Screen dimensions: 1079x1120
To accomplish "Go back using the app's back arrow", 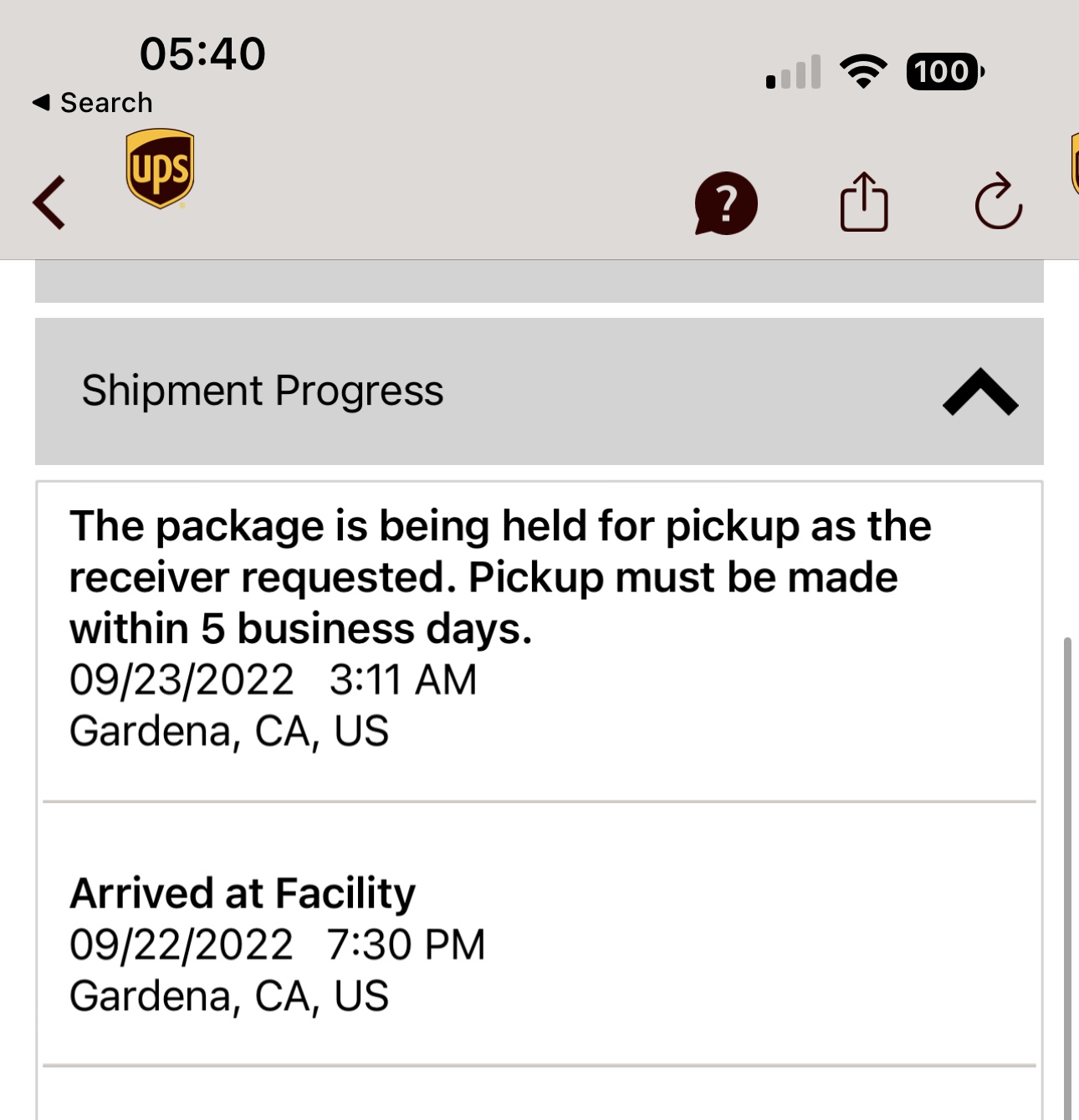I will 50,202.
